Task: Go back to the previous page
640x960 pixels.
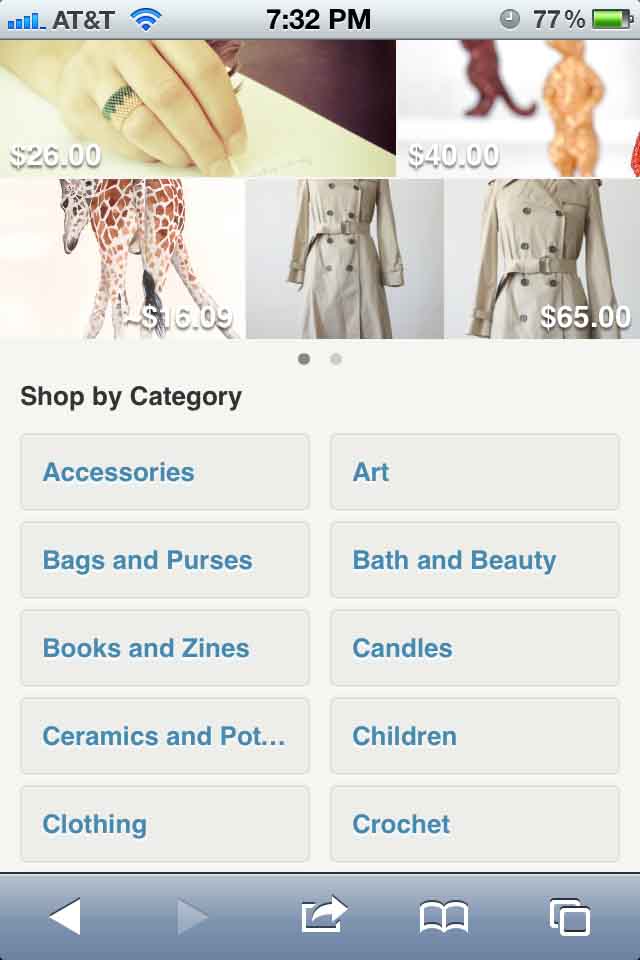Action: click(x=65, y=916)
